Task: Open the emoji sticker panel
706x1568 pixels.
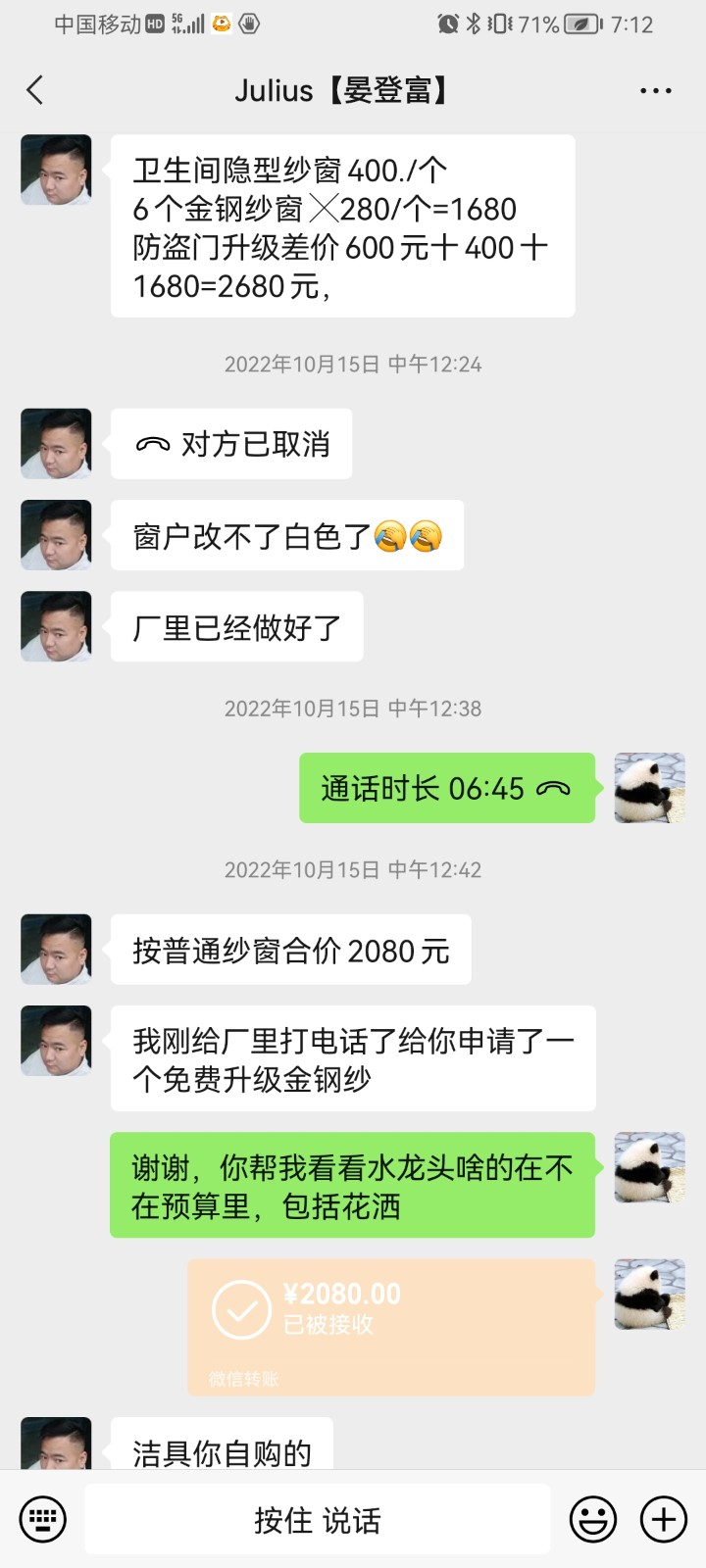Action: 593,1520
